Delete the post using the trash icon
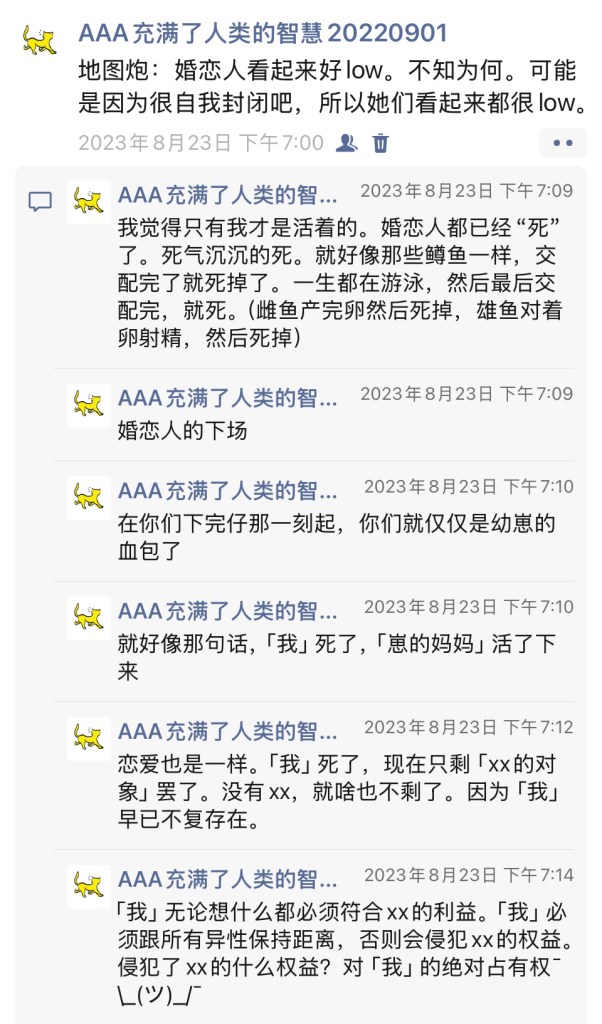 pos(381,143)
